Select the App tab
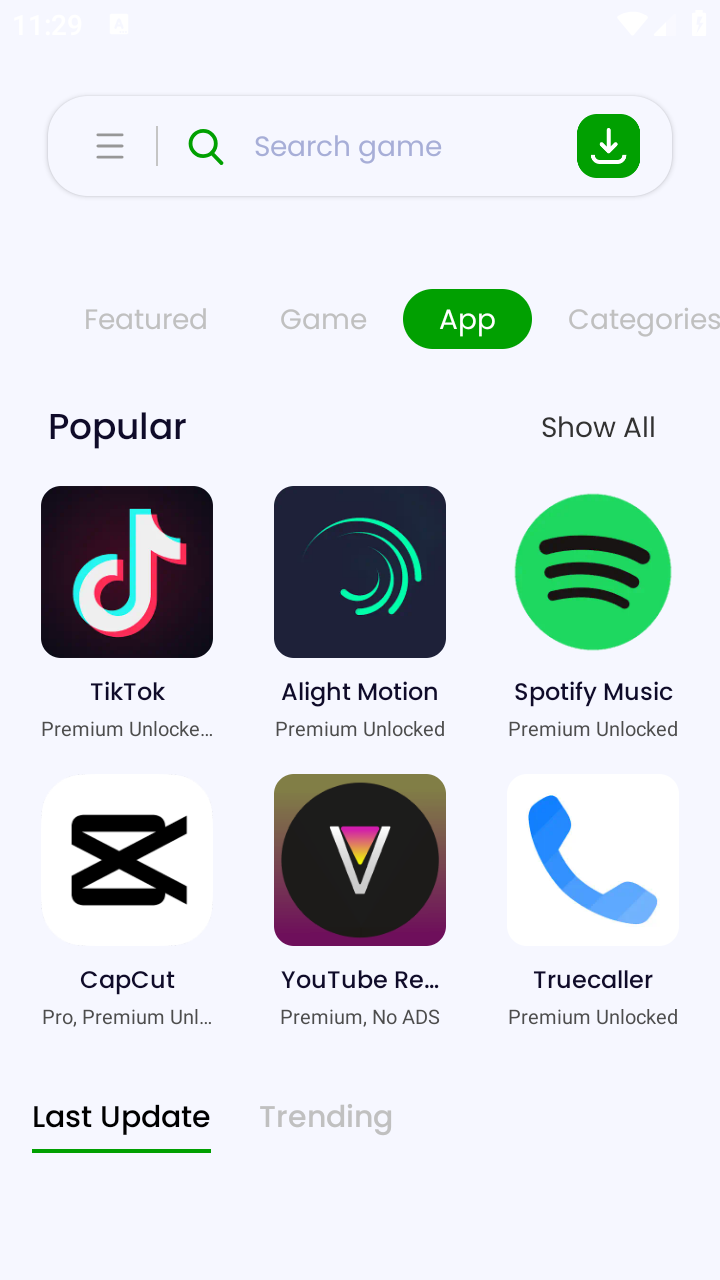This screenshot has width=720, height=1280. pos(467,319)
